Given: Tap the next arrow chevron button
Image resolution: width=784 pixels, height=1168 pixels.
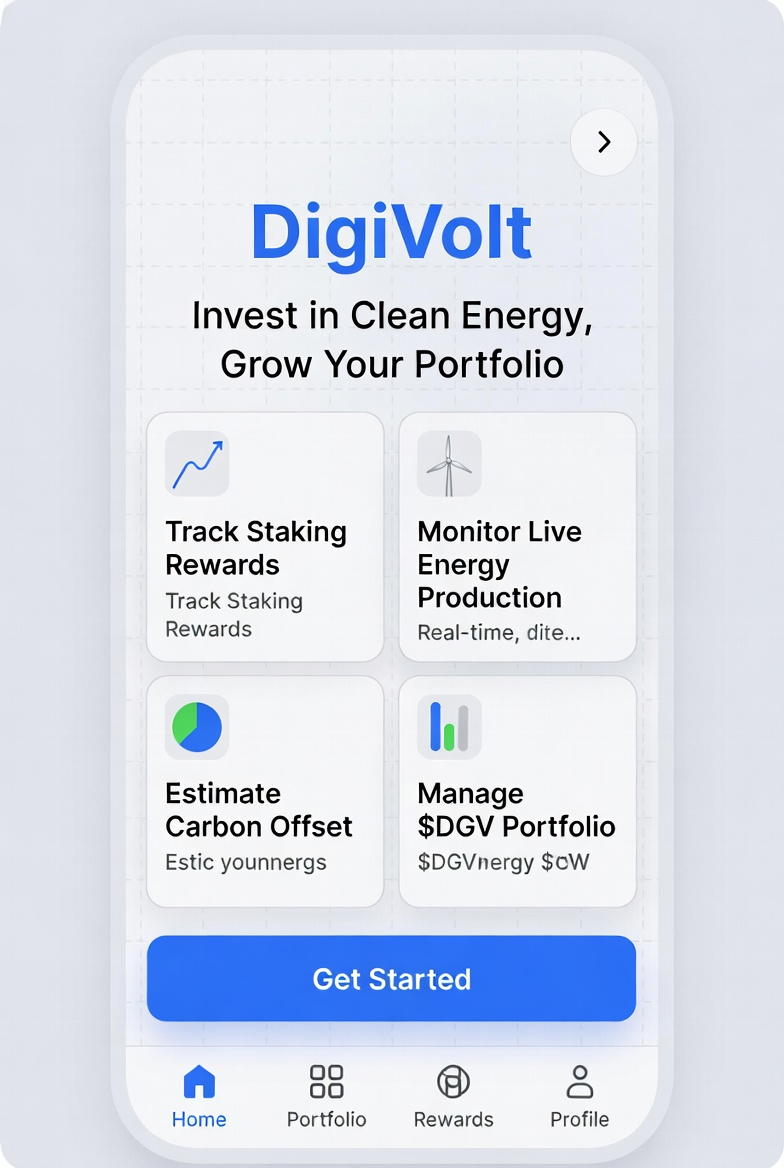Looking at the screenshot, I should click(x=604, y=142).
